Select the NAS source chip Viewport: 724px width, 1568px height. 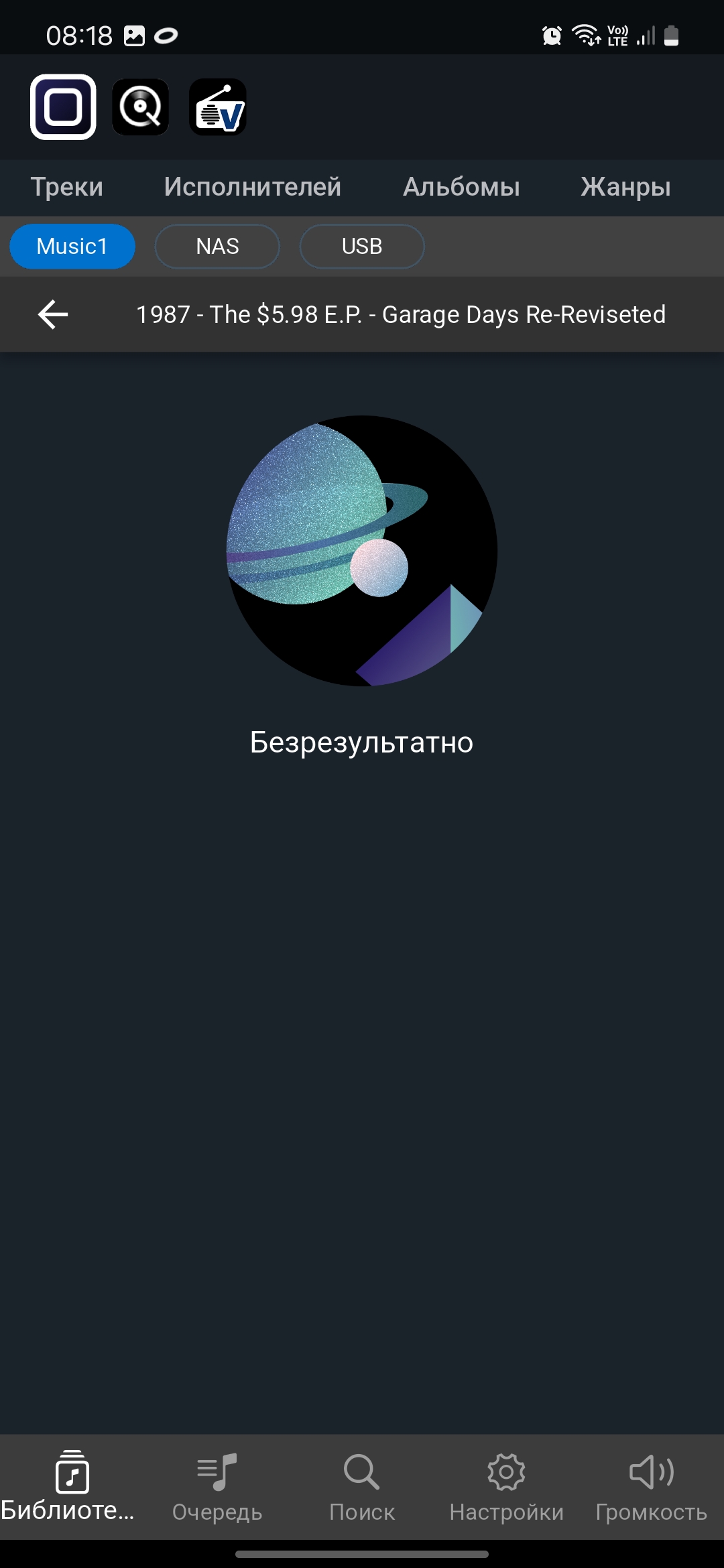217,247
